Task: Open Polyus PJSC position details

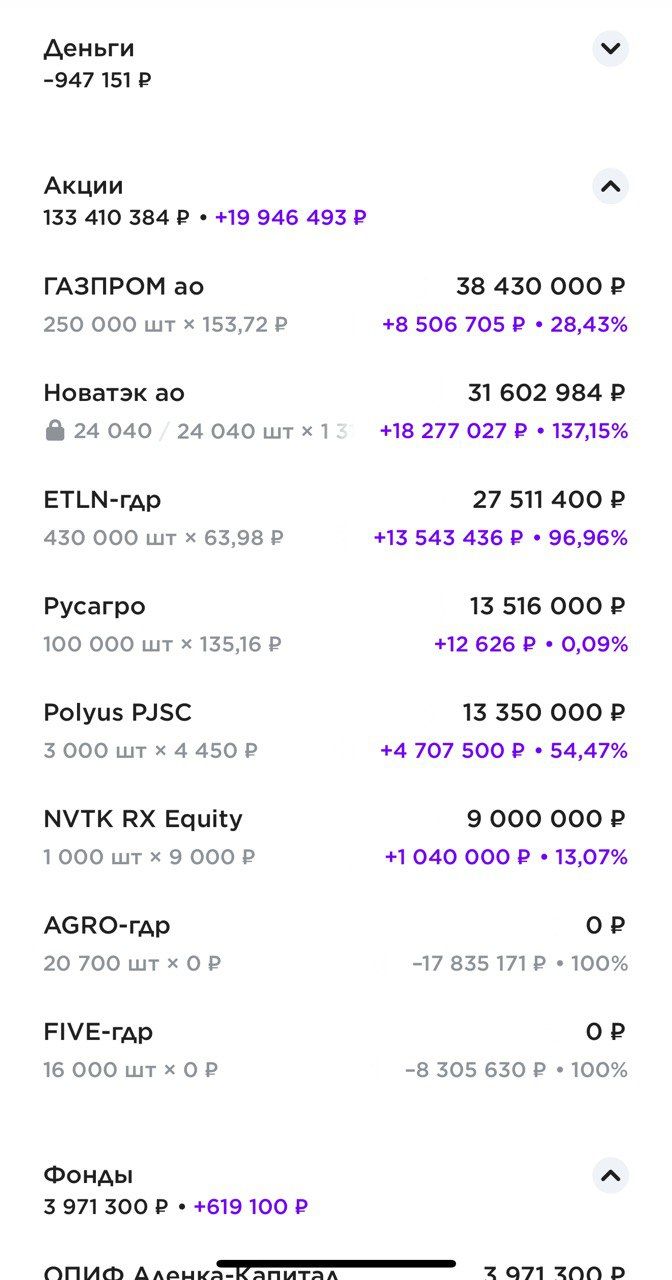Action: (x=336, y=731)
